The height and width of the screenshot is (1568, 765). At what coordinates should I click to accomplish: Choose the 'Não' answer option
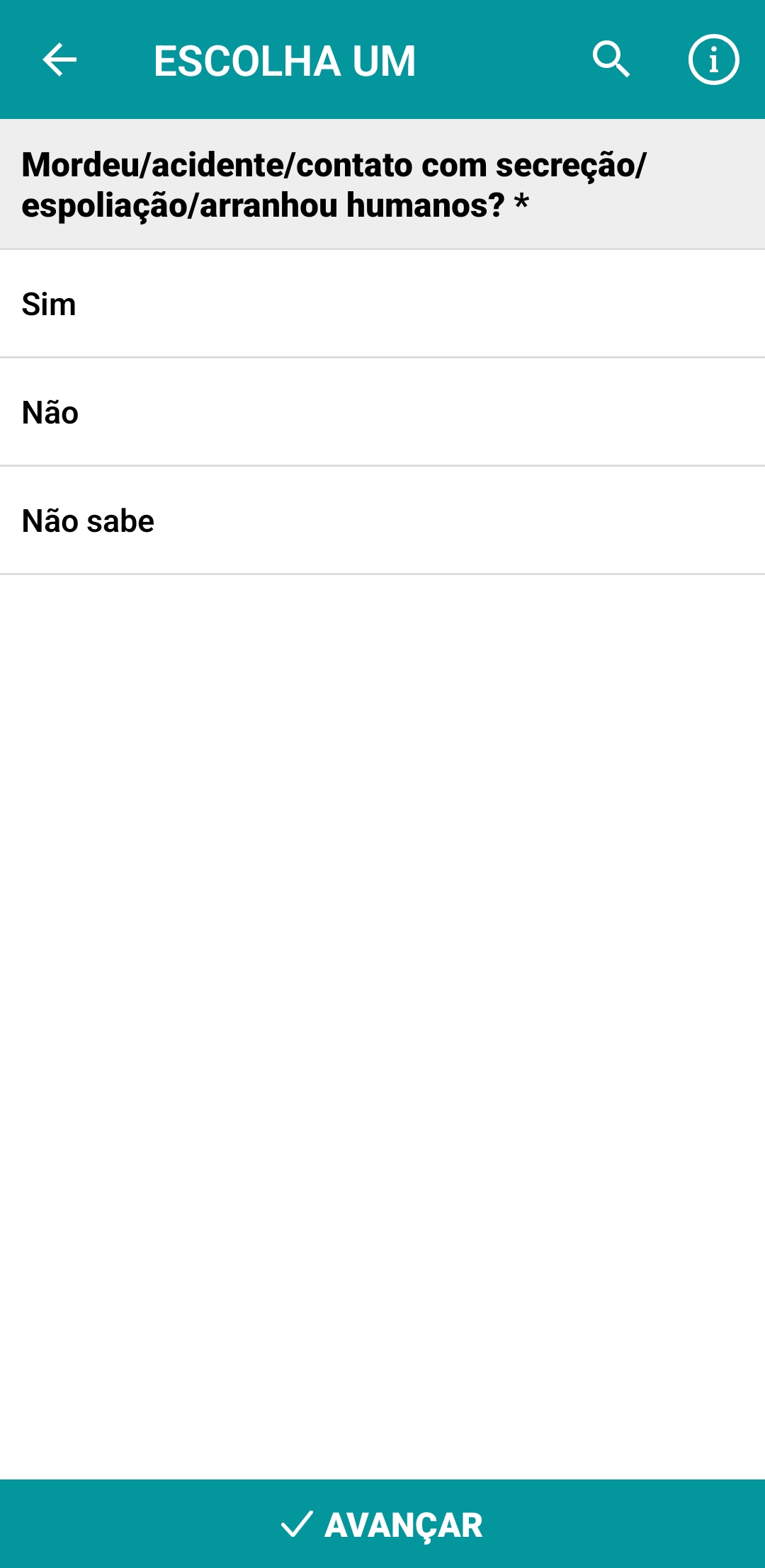(382, 411)
